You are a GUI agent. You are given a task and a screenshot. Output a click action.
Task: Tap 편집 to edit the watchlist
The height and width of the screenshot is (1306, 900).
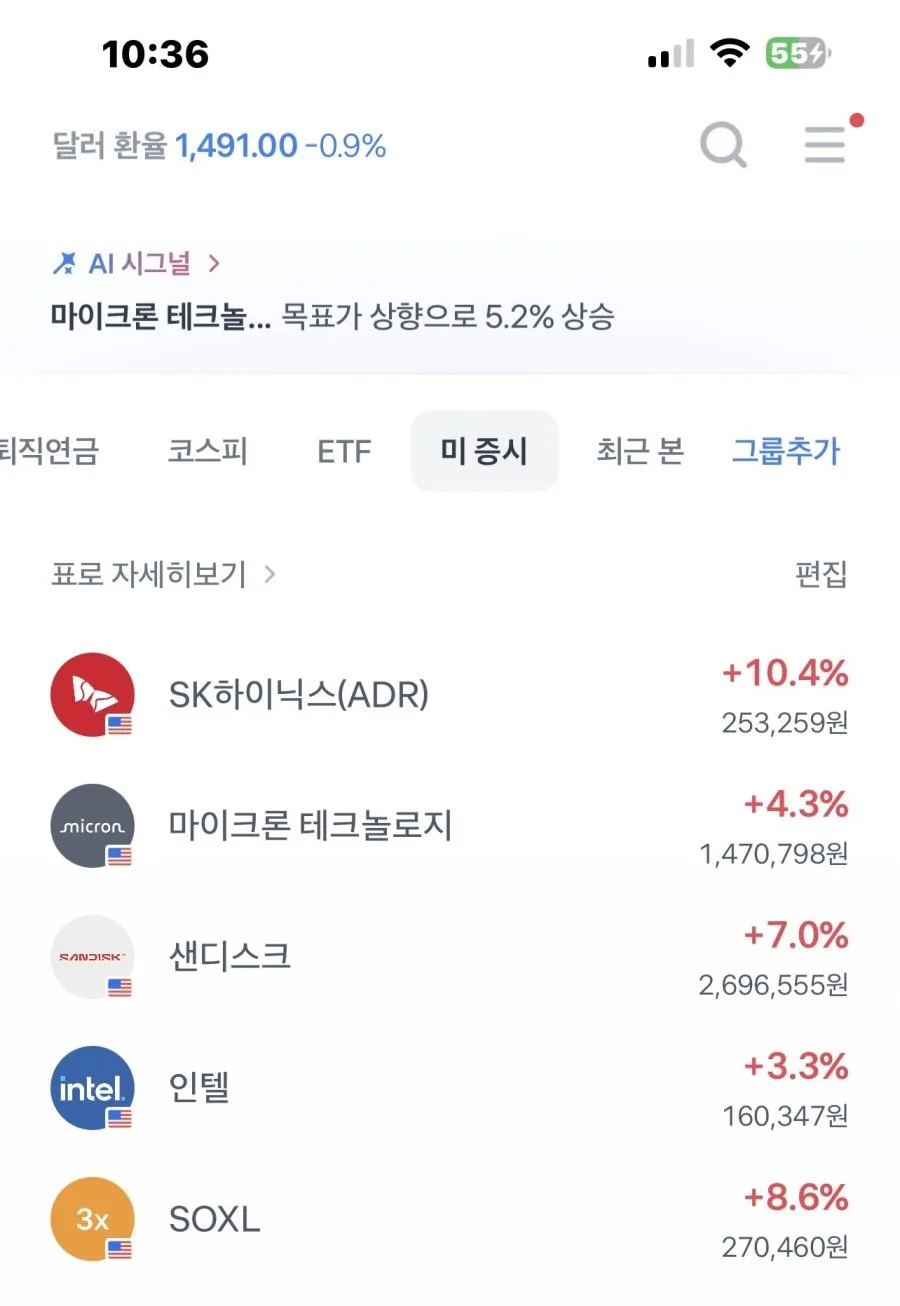tap(821, 574)
